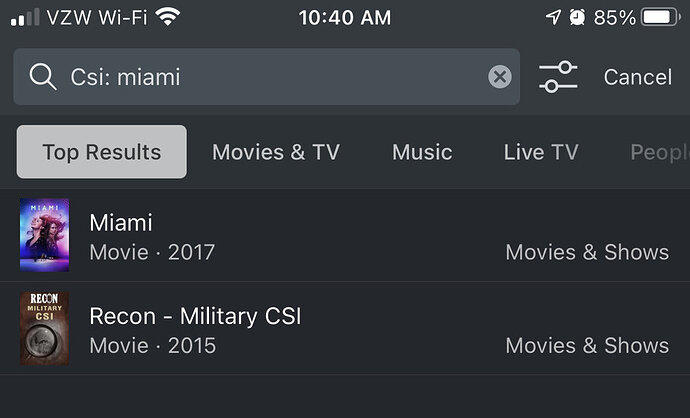Screen dimensions: 690x418
Task: Switch to the Movies & TV tab
Action: 276,152
